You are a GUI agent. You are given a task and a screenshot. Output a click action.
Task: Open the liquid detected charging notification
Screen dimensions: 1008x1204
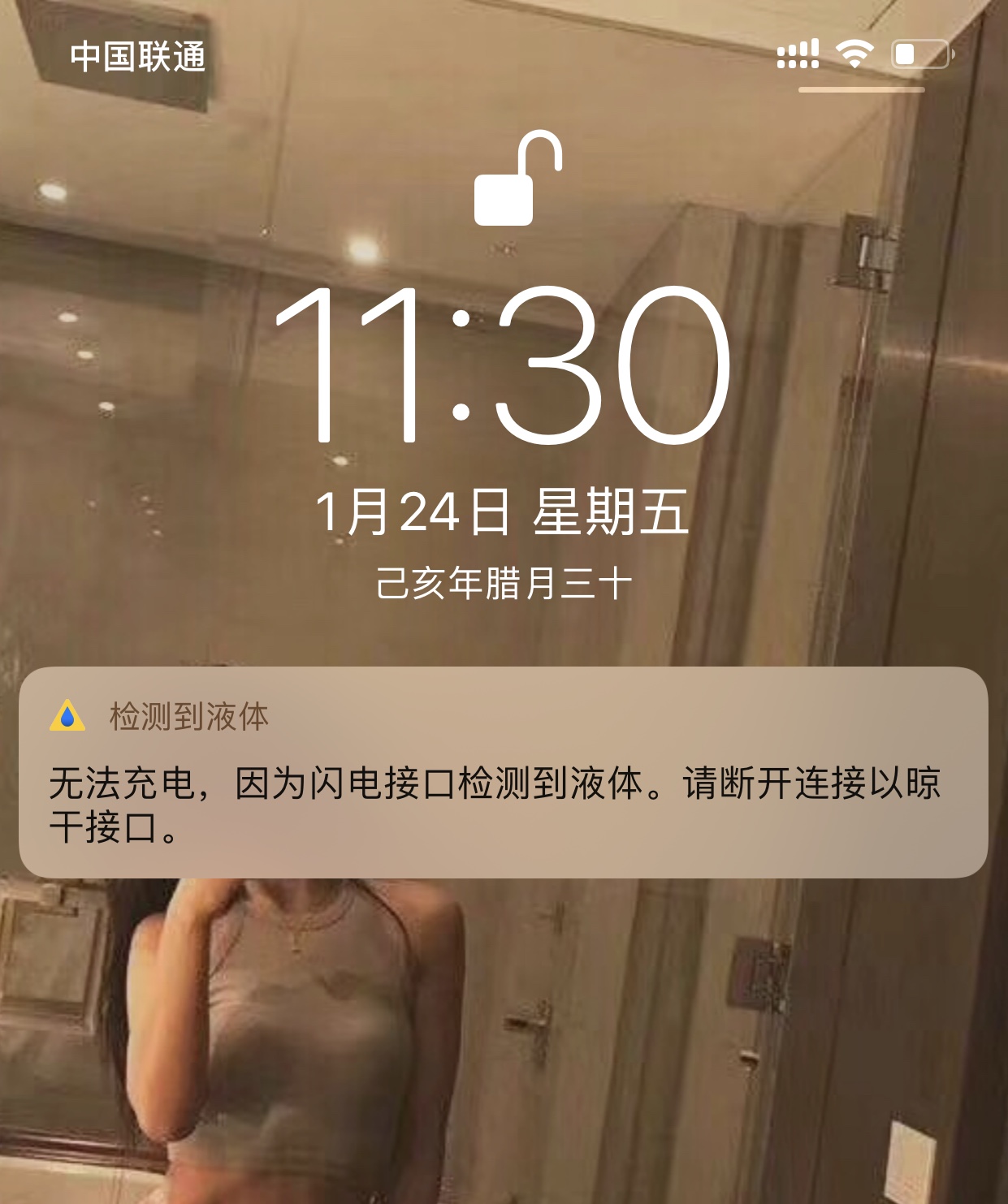[503, 773]
